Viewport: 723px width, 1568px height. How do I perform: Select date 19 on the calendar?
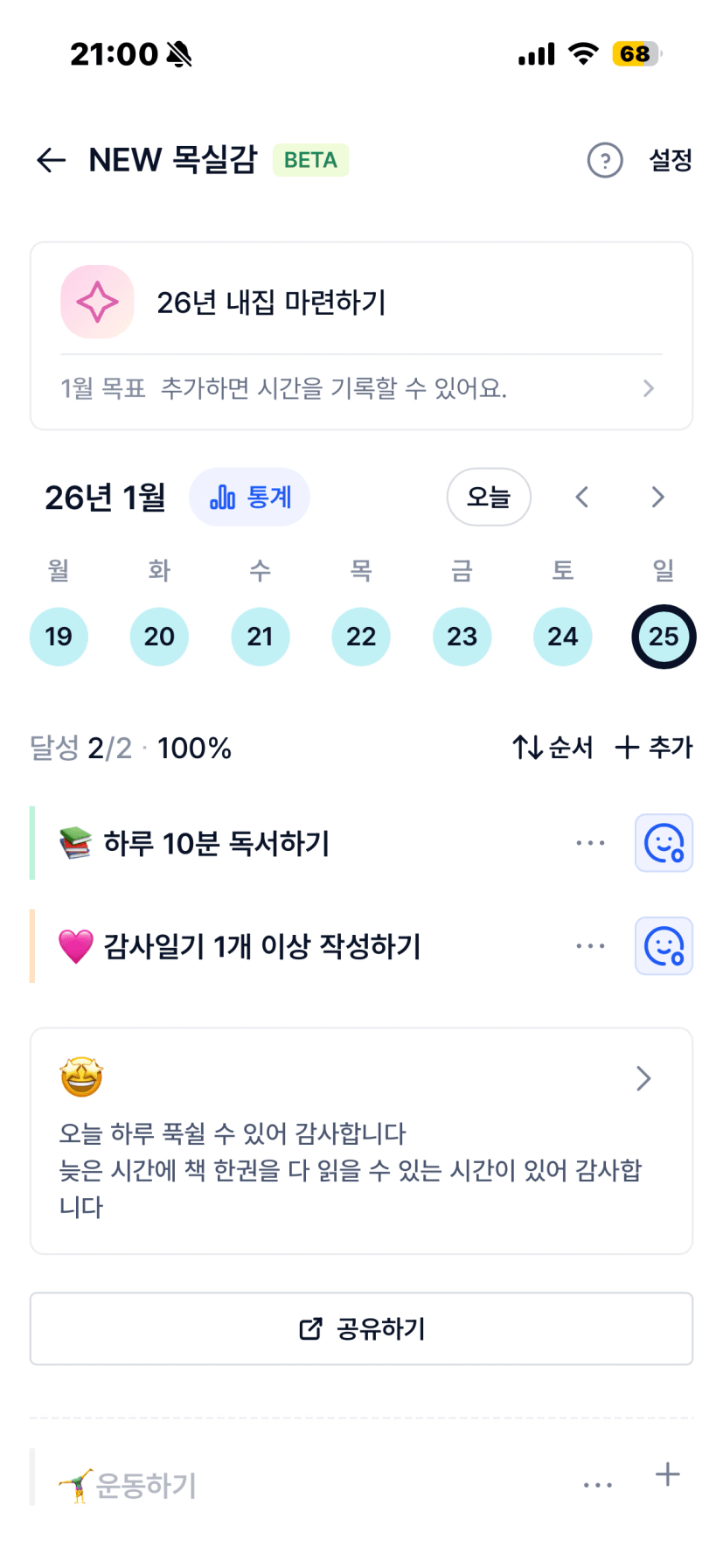59,637
